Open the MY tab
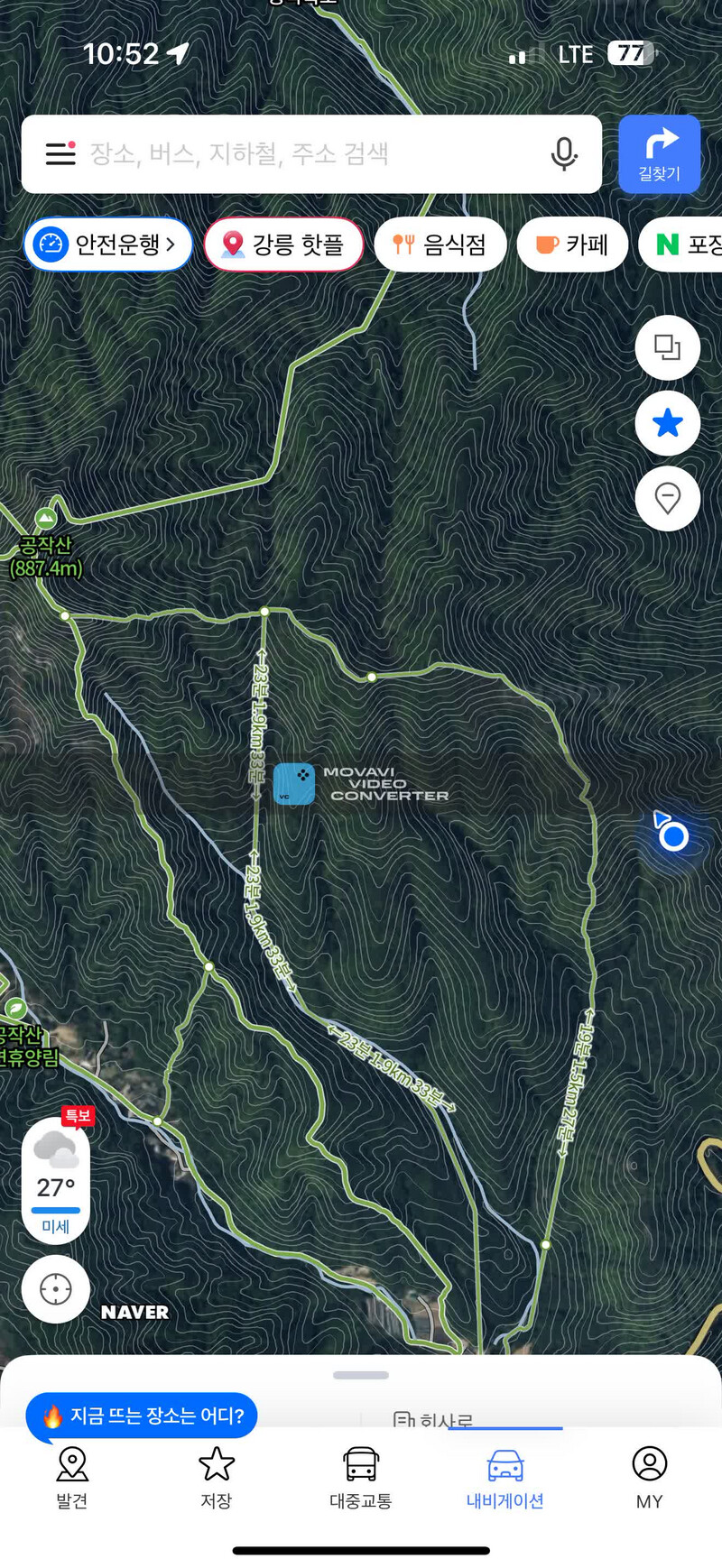Image resolution: width=722 pixels, height=1568 pixels. [x=650, y=1478]
